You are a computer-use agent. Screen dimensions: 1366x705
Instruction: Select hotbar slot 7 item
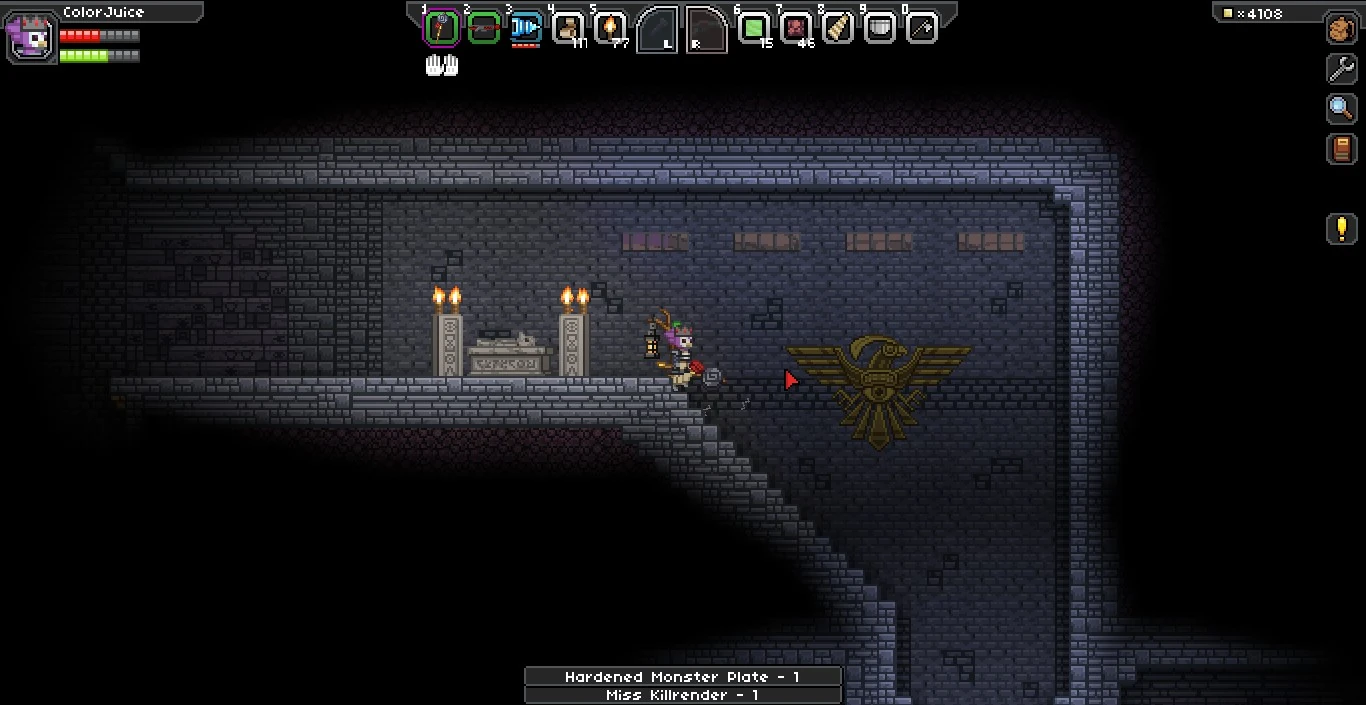coord(796,28)
